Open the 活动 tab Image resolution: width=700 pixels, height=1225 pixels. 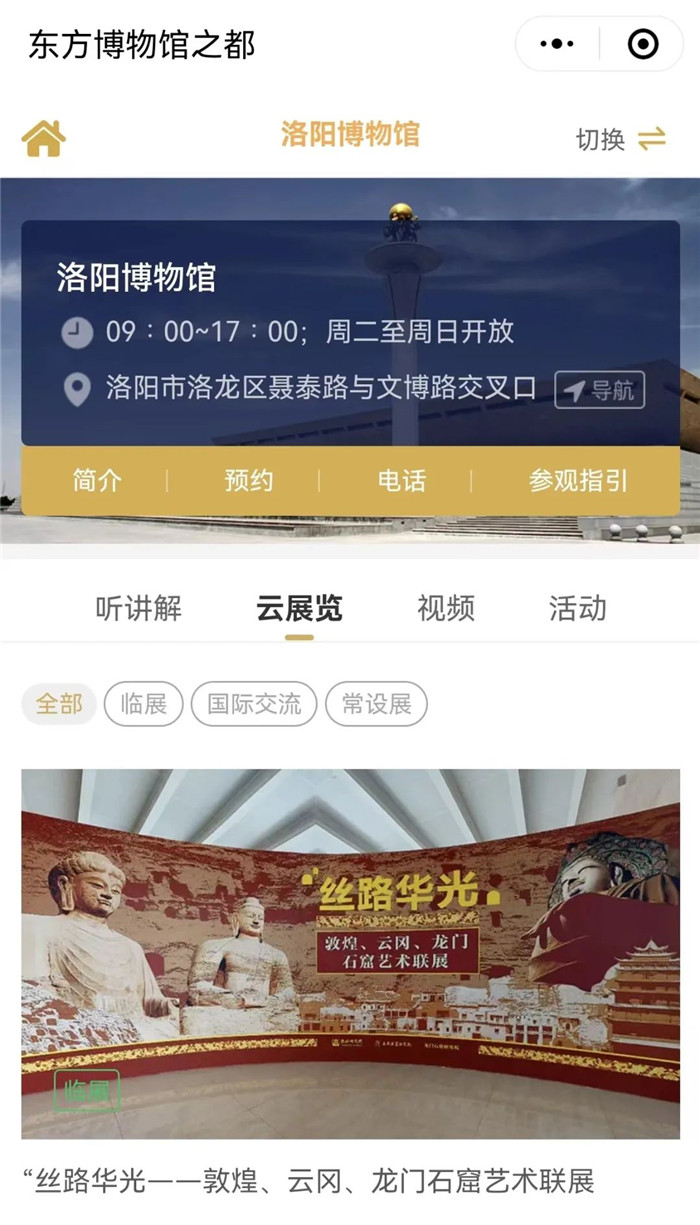tap(577, 608)
